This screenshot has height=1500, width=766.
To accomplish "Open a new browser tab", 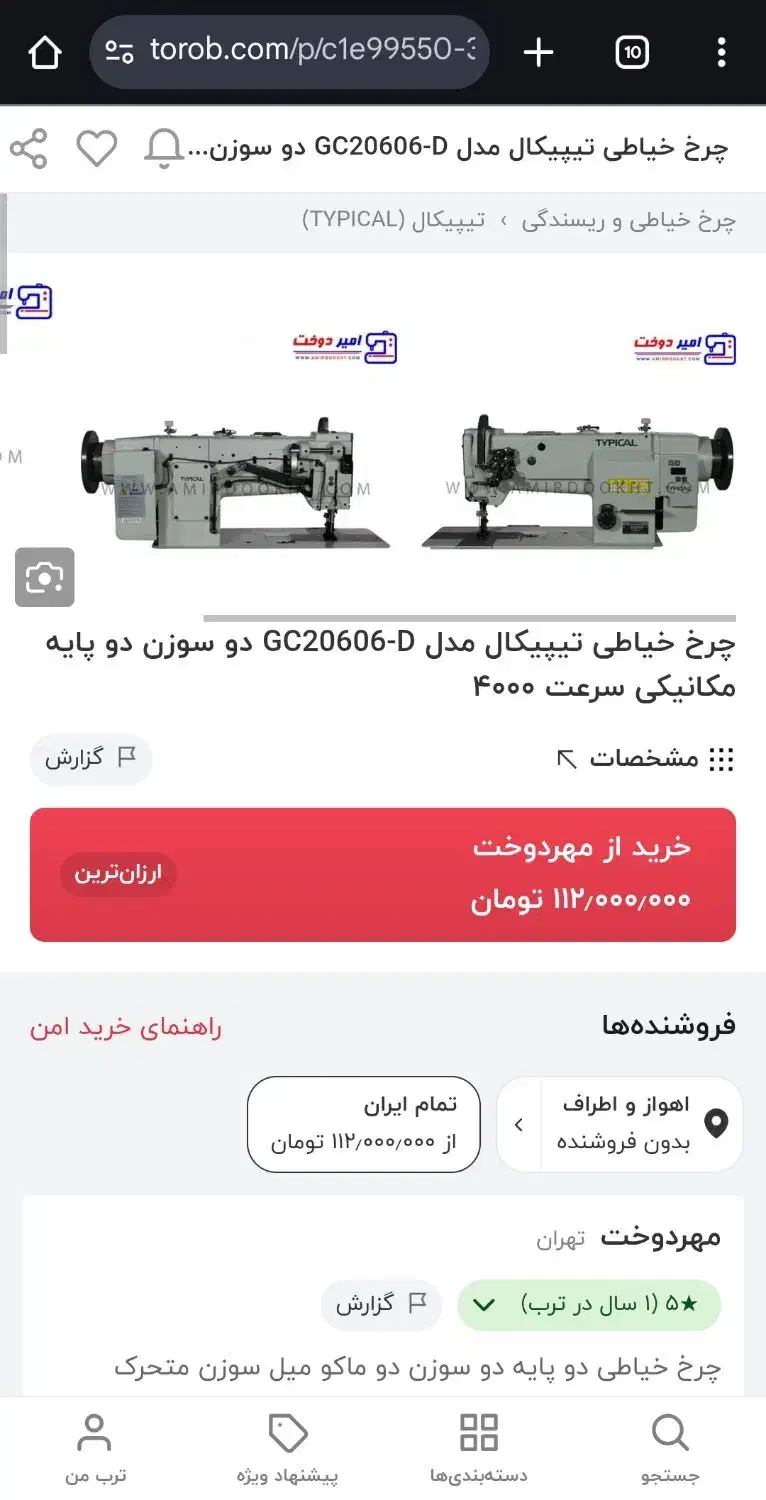I will 538,52.
